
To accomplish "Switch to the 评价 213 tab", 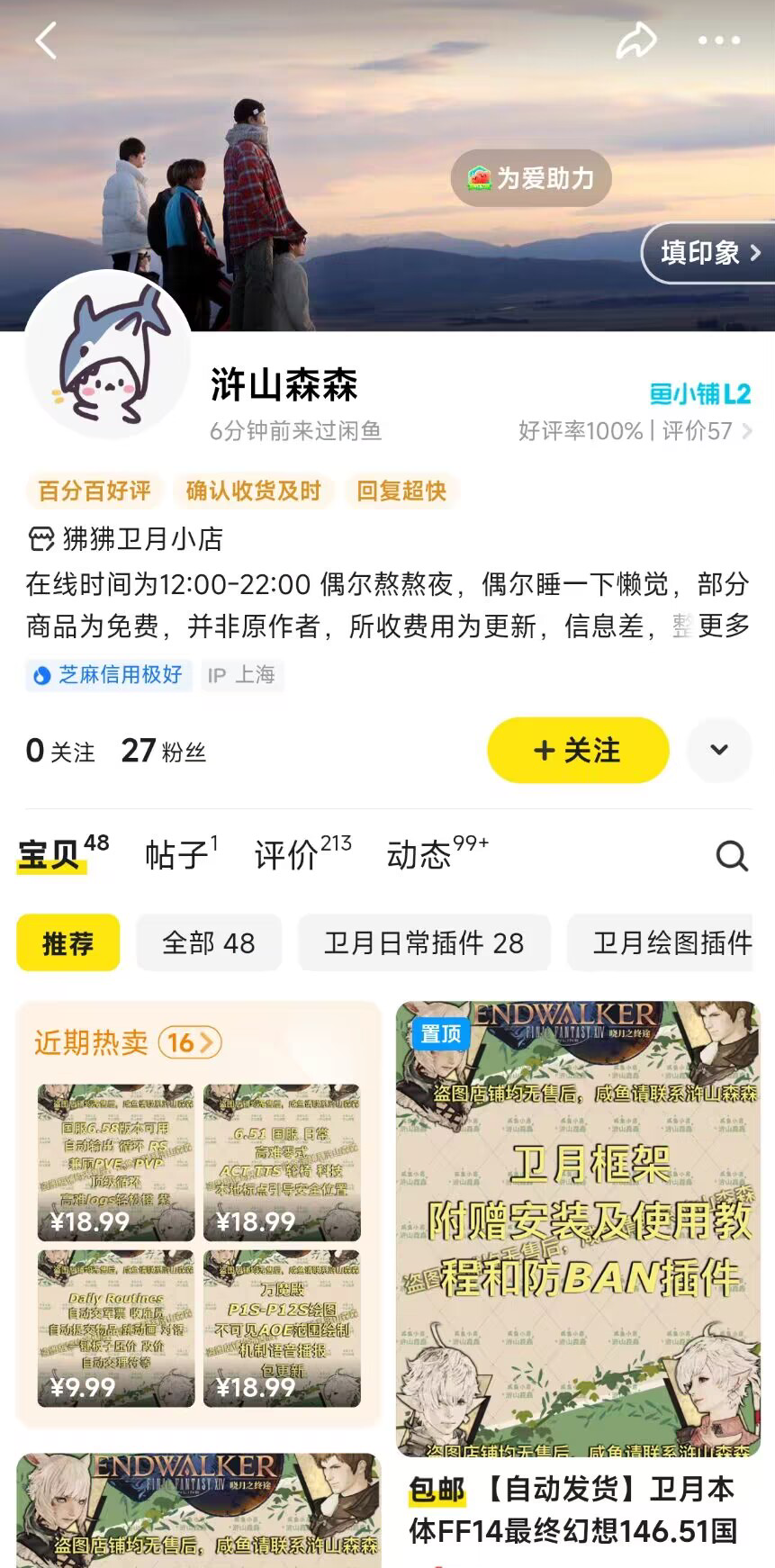I will click(x=302, y=853).
